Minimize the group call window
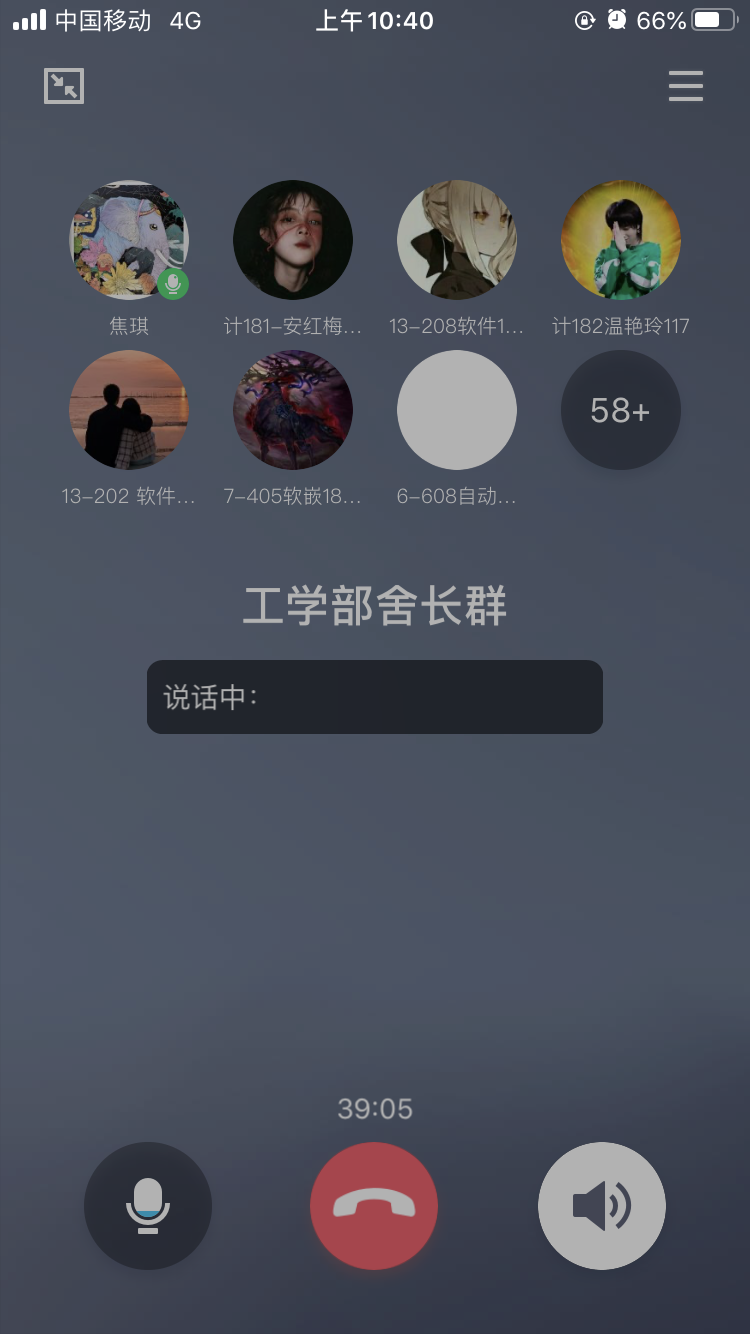Screen dimensions: 750x1334 [x=64, y=86]
